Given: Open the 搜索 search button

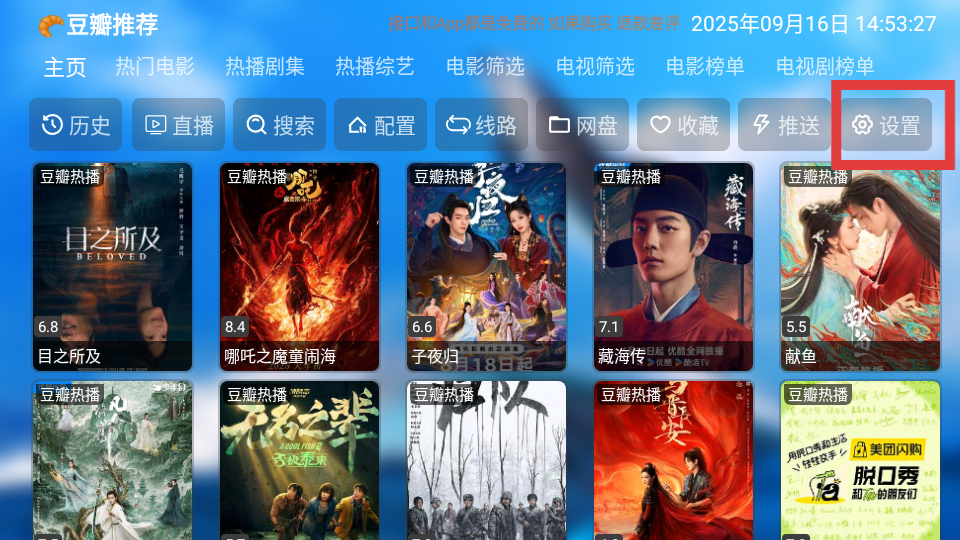Looking at the screenshot, I should pos(280,125).
